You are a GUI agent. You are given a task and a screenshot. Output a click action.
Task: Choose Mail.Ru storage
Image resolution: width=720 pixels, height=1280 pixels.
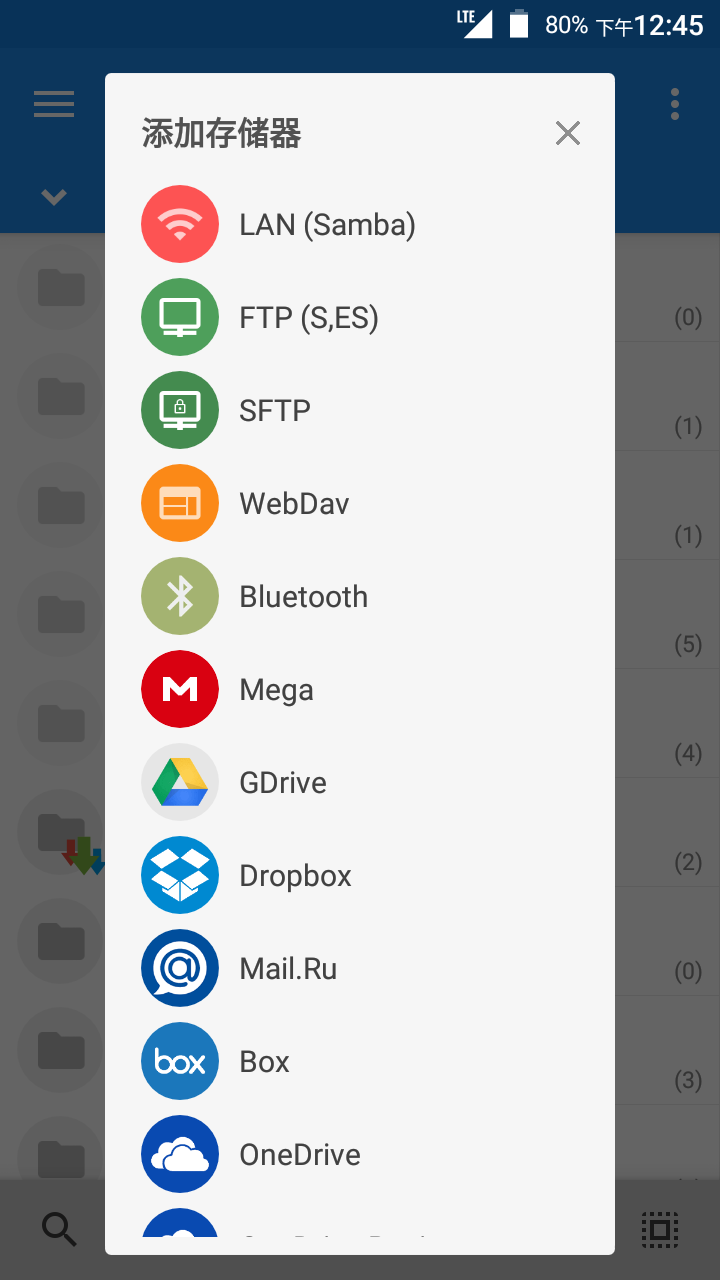coord(360,969)
